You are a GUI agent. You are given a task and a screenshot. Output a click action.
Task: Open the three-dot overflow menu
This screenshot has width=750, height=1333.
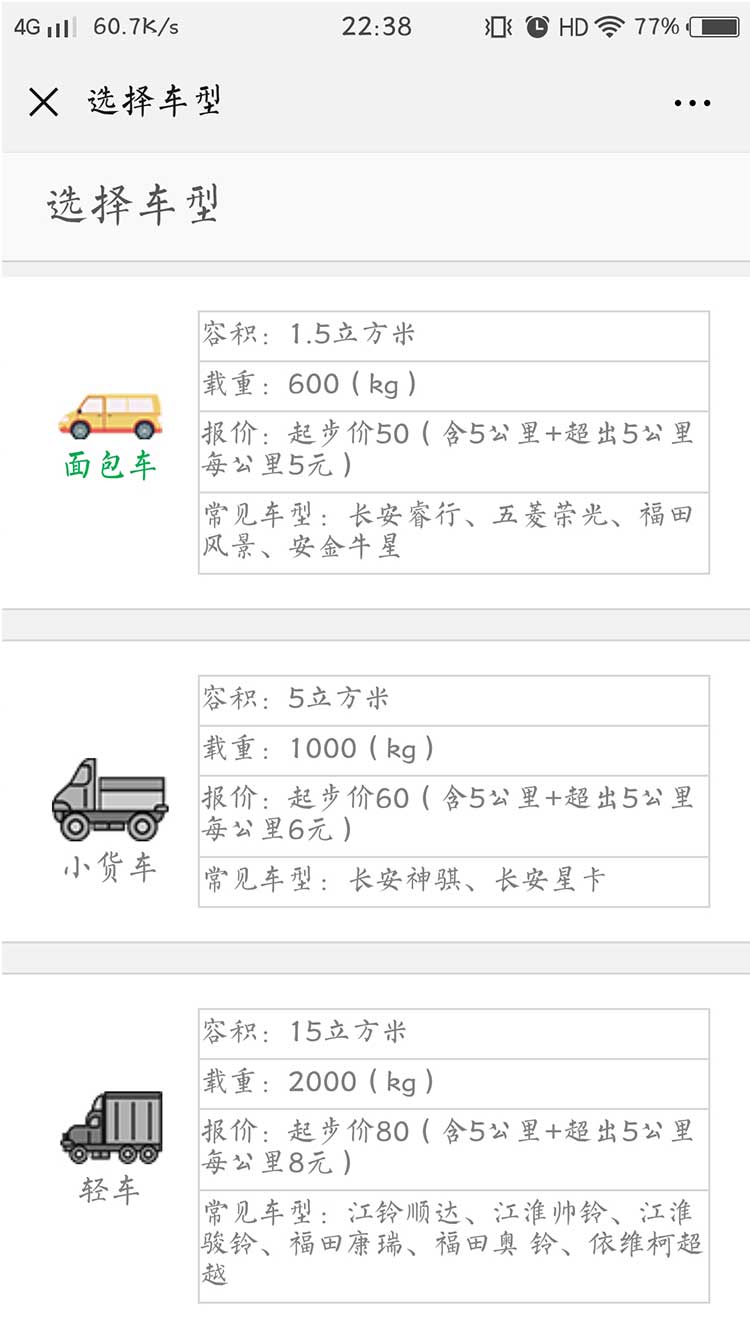(692, 103)
